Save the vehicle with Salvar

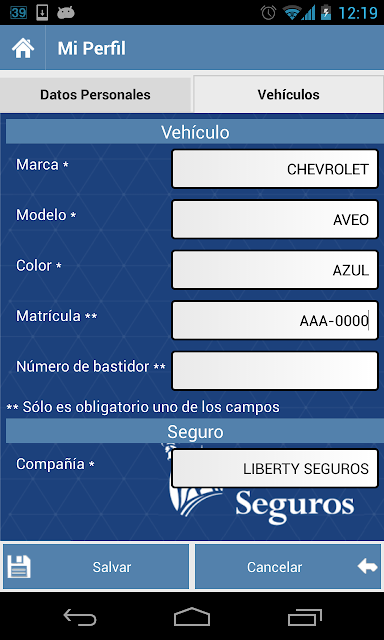tap(96, 567)
